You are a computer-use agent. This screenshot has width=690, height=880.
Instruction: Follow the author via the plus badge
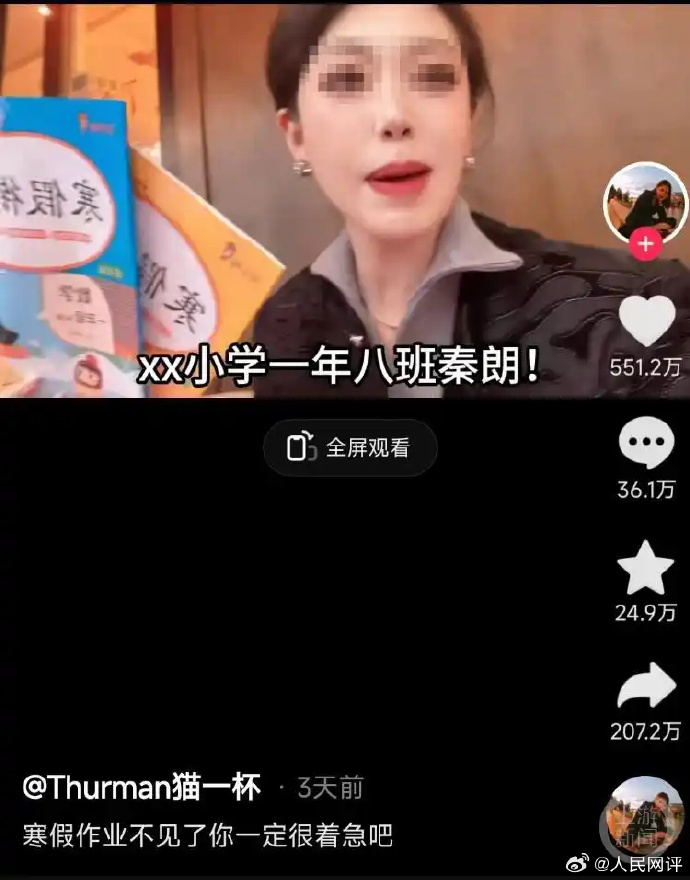click(x=646, y=243)
